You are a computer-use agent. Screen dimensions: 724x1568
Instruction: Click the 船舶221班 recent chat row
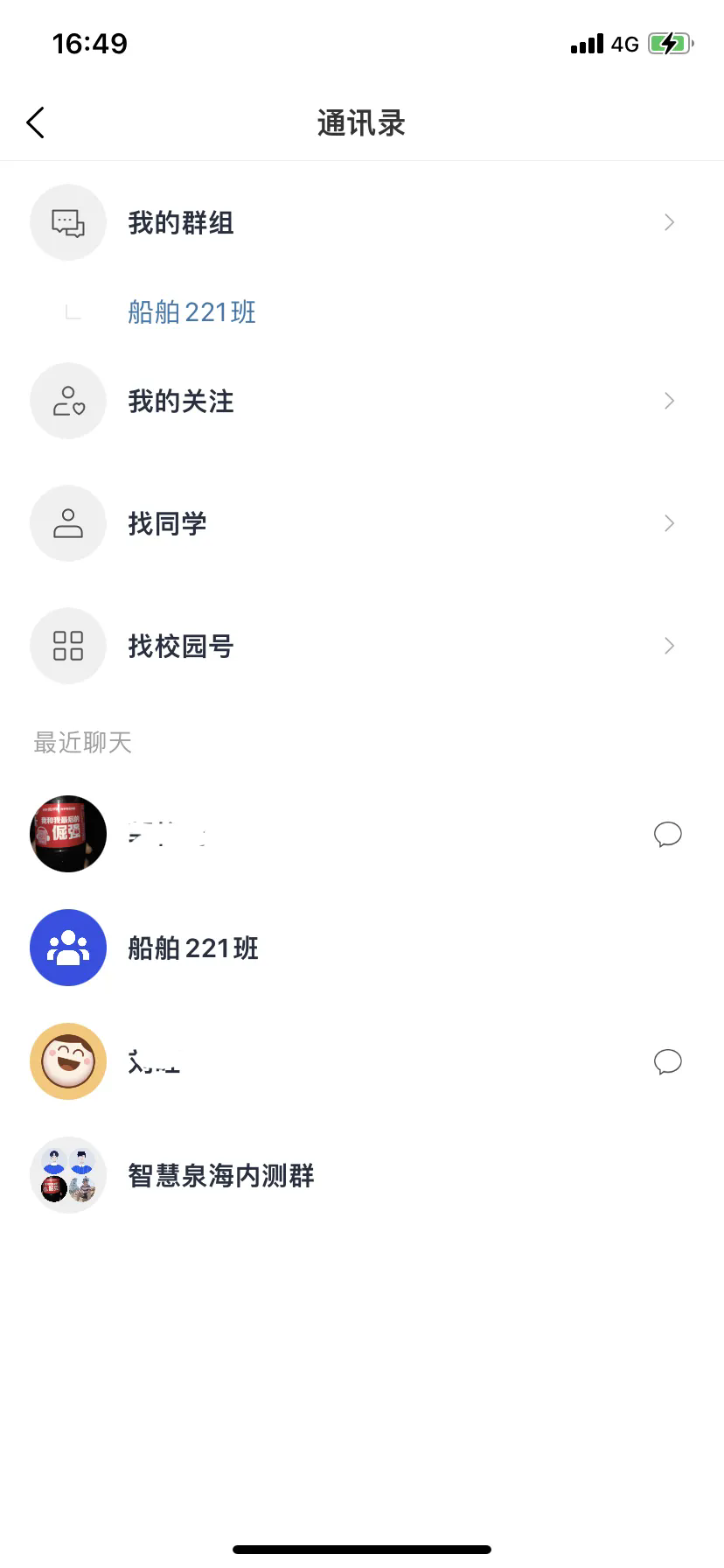pyautogui.click(x=193, y=948)
